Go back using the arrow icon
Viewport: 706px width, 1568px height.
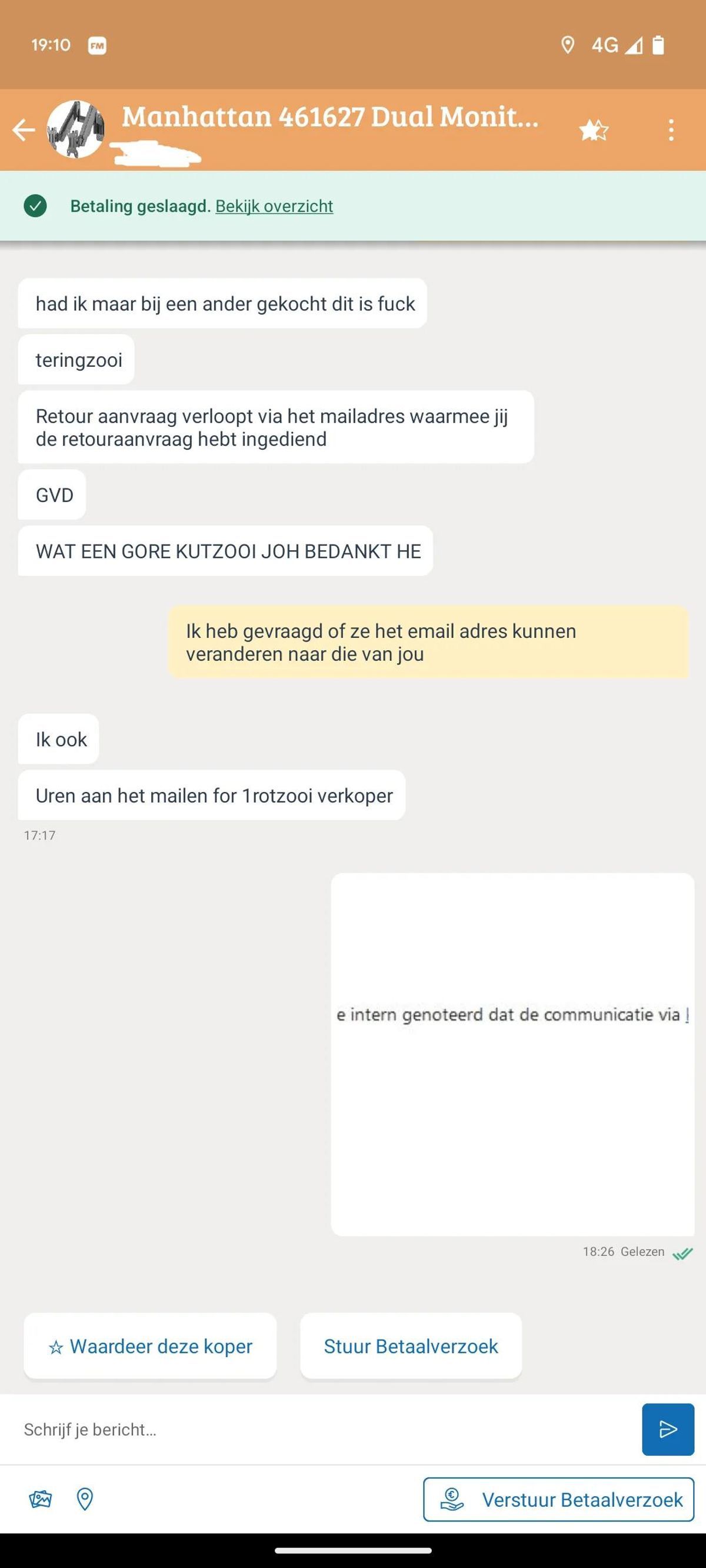pyautogui.click(x=23, y=130)
